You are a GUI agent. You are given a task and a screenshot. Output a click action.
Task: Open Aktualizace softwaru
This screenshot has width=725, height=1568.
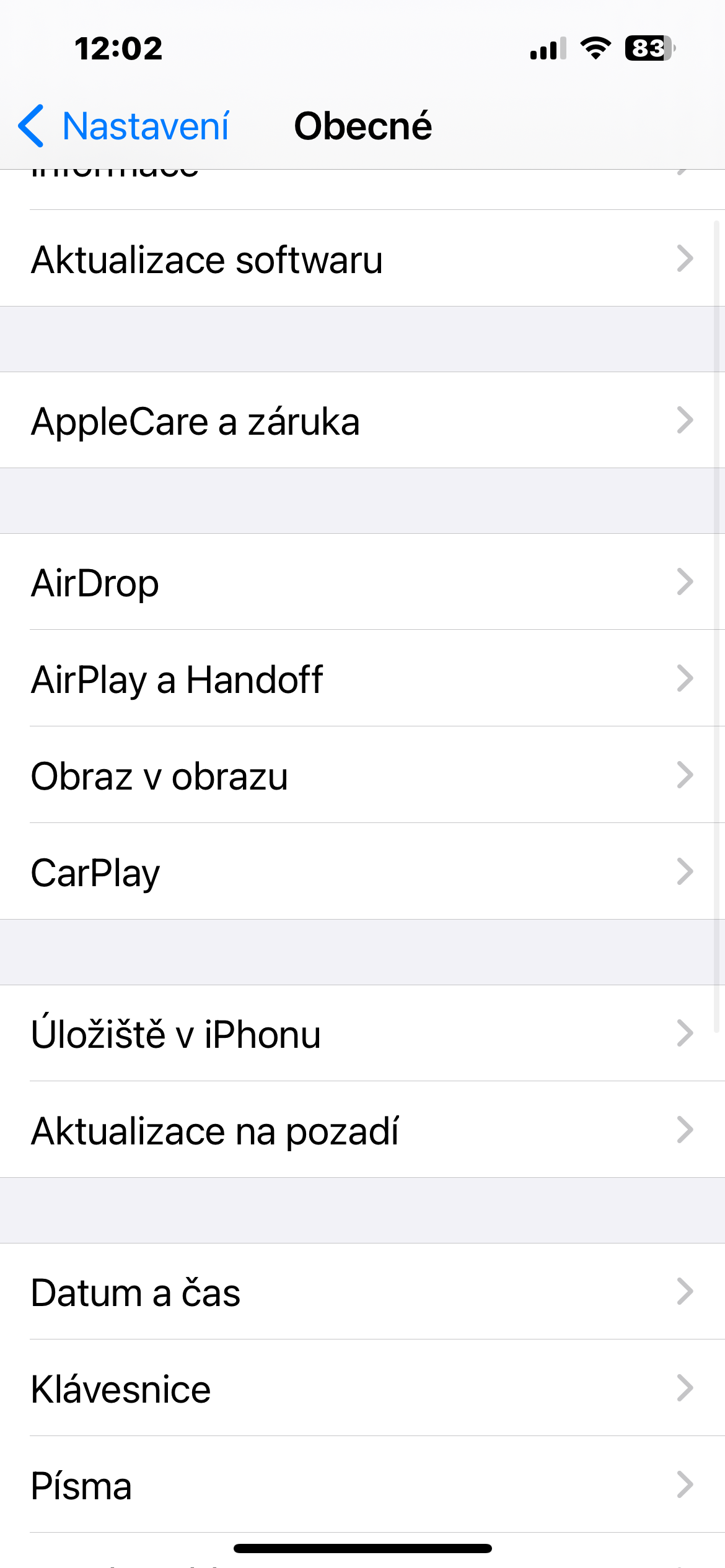pyautogui.click(x=362, y=259)
